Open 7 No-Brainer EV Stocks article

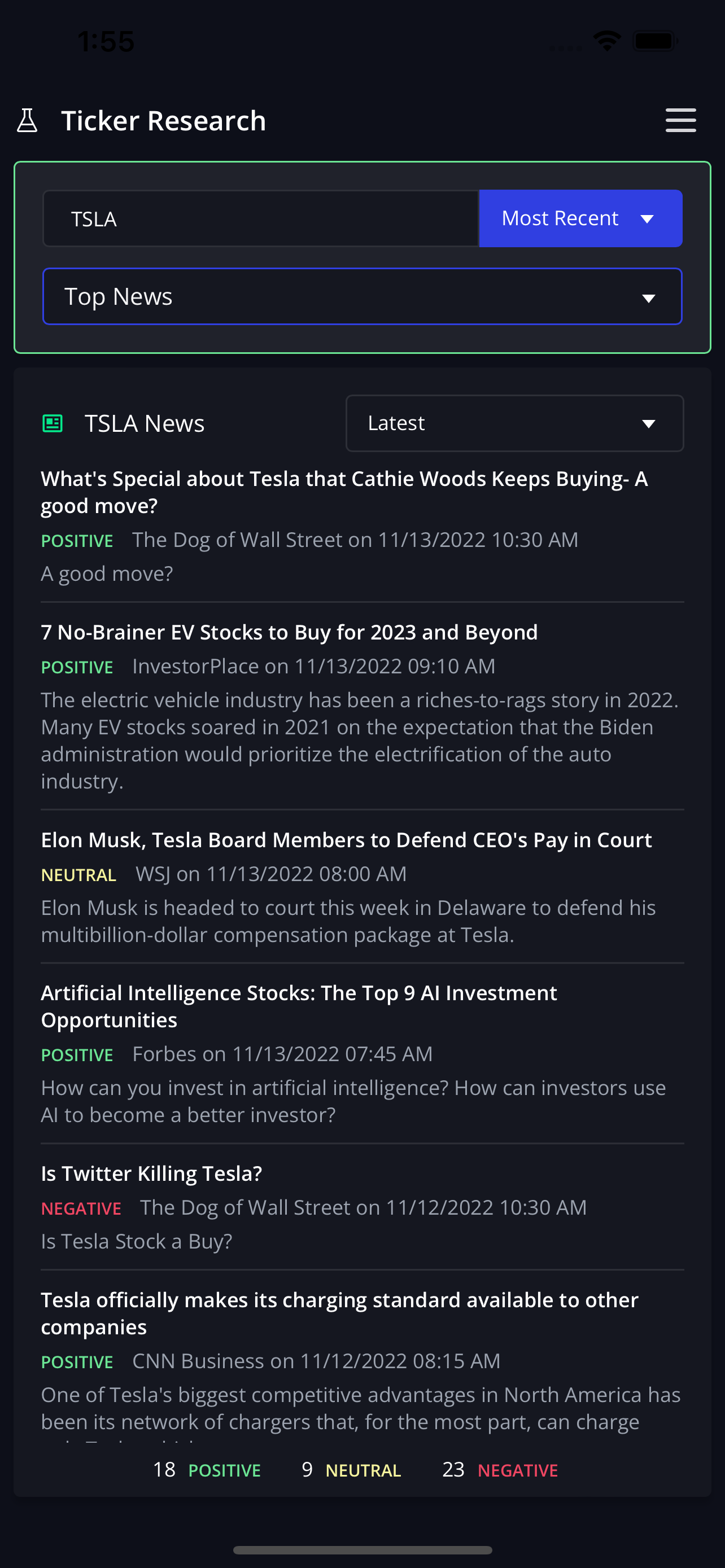(289, 632)
